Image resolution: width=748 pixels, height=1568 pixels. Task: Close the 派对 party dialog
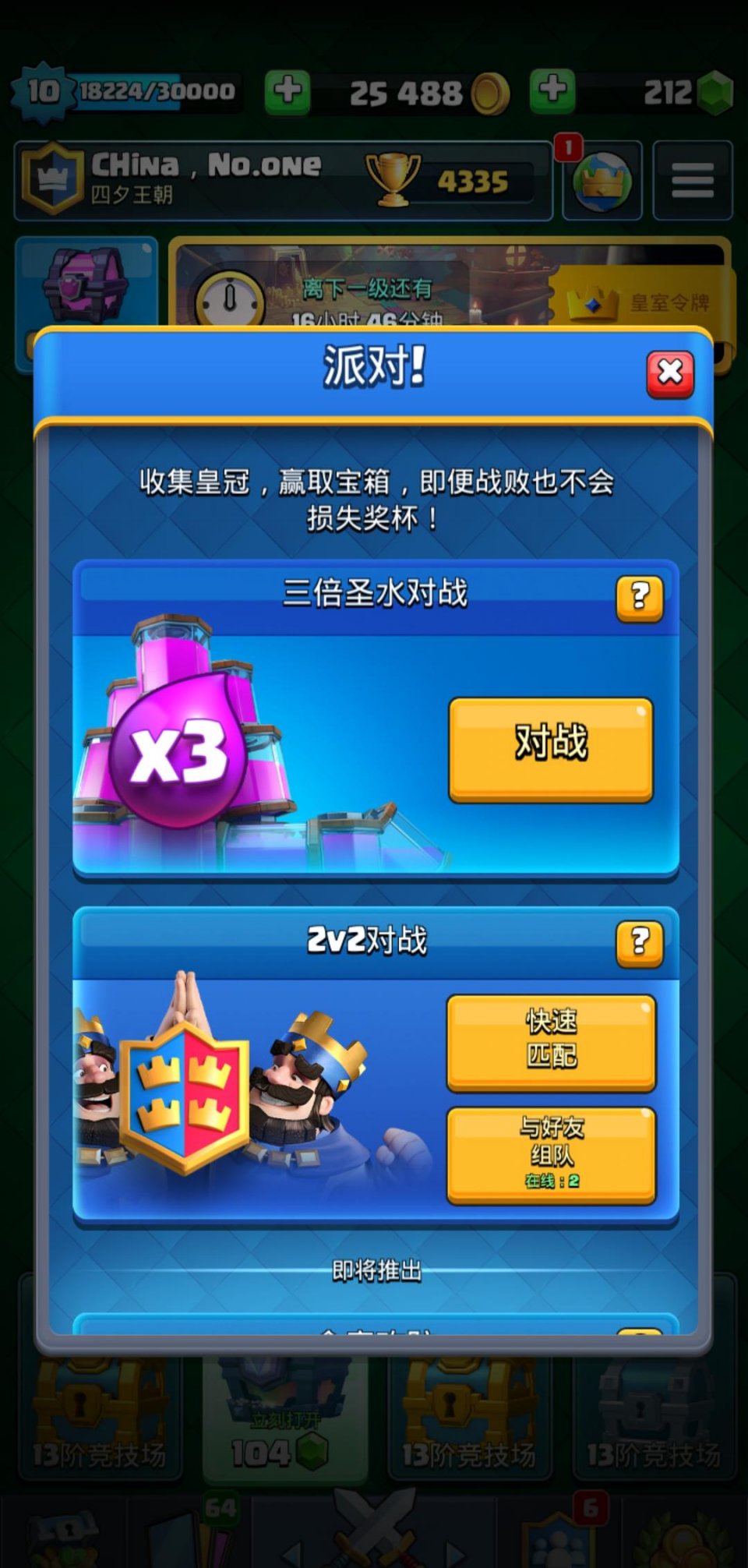pos(669,373)
